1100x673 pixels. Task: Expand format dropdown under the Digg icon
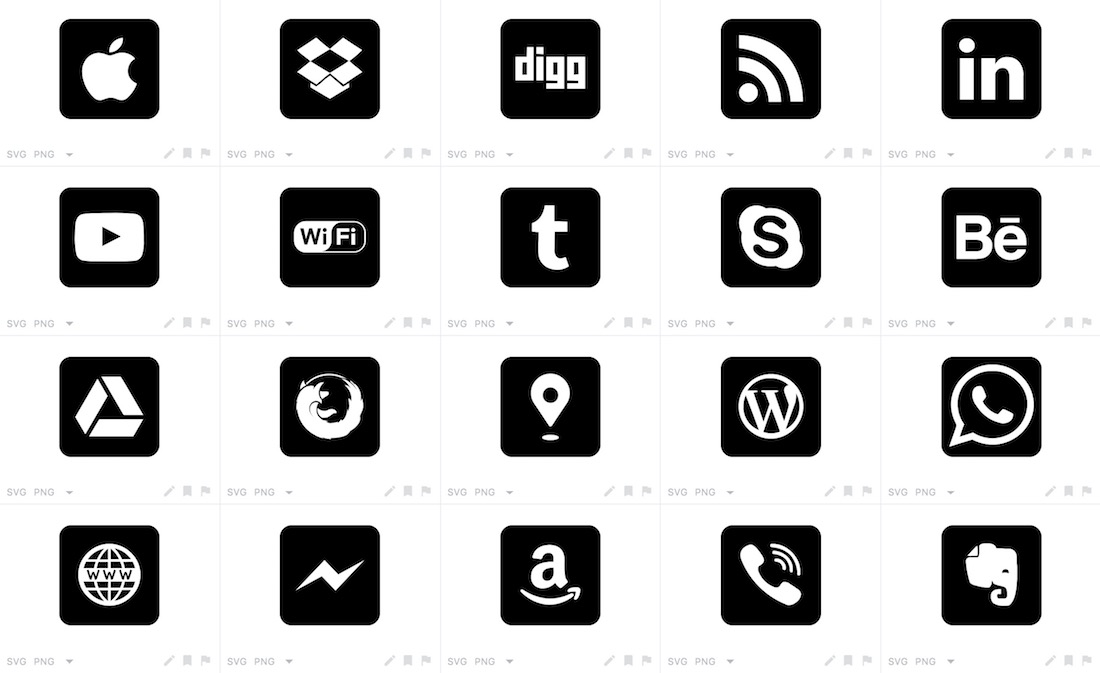(509, 155)
